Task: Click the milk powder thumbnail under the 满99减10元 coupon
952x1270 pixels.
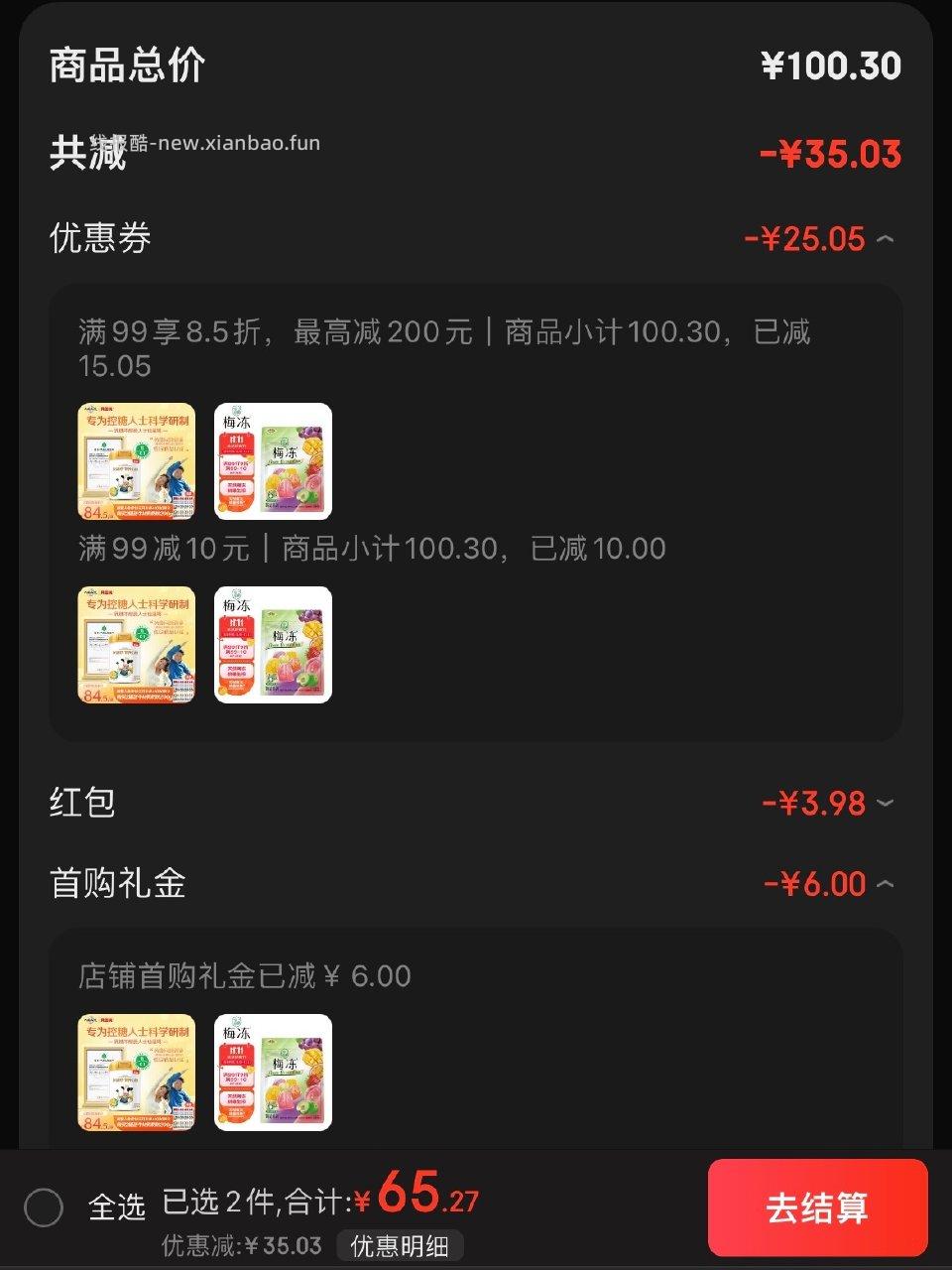Action: [x=136, y=645]
